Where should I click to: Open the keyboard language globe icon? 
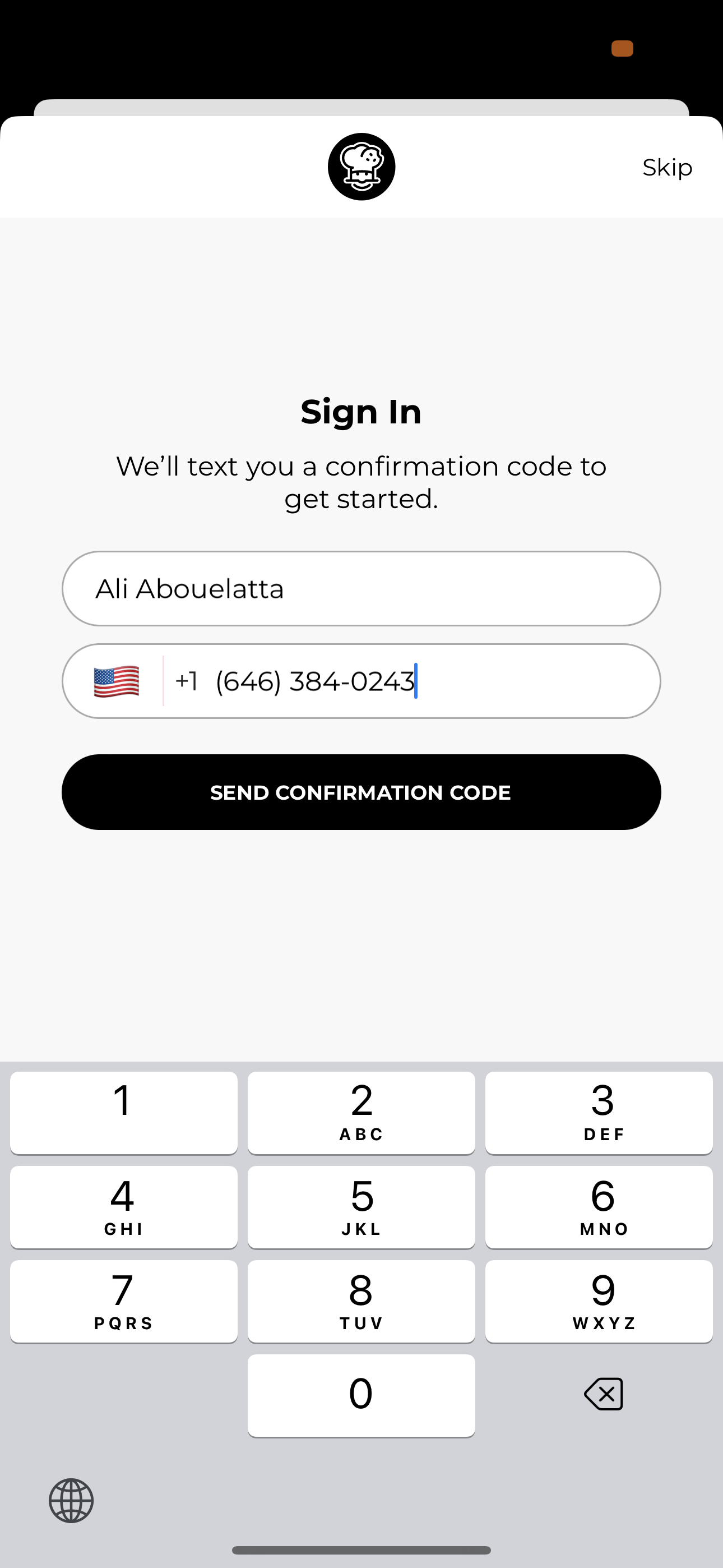tap(71, 1501)
